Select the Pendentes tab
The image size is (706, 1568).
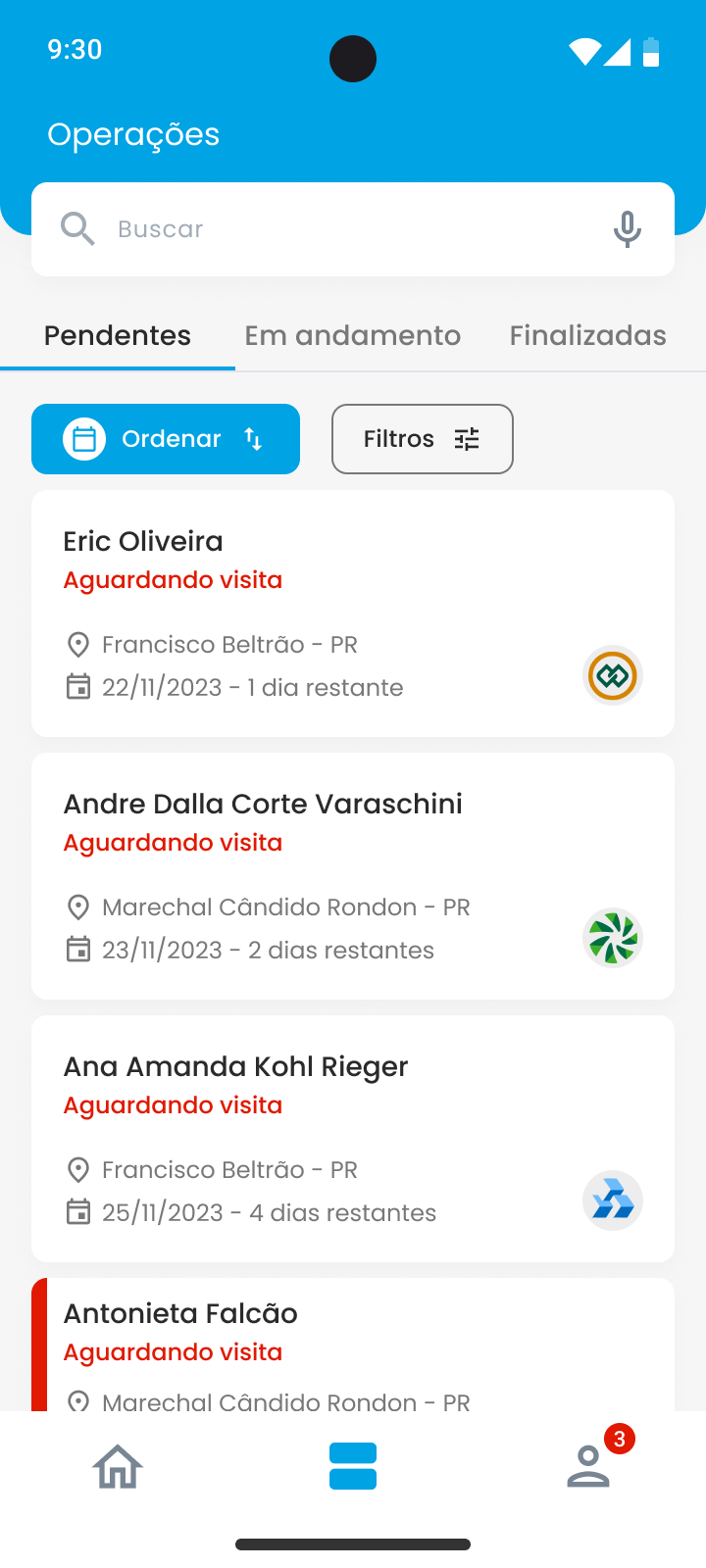click(118, 335)
